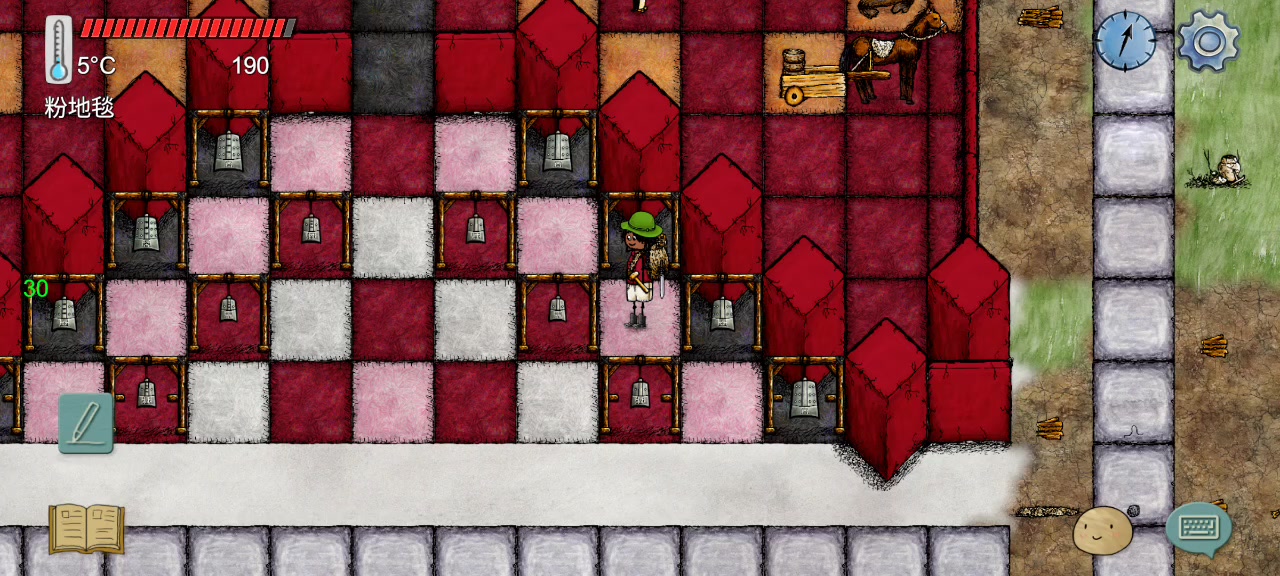Open the pencil note tool
This screenshot has height=576, width=1280.
tap(86, 423)
